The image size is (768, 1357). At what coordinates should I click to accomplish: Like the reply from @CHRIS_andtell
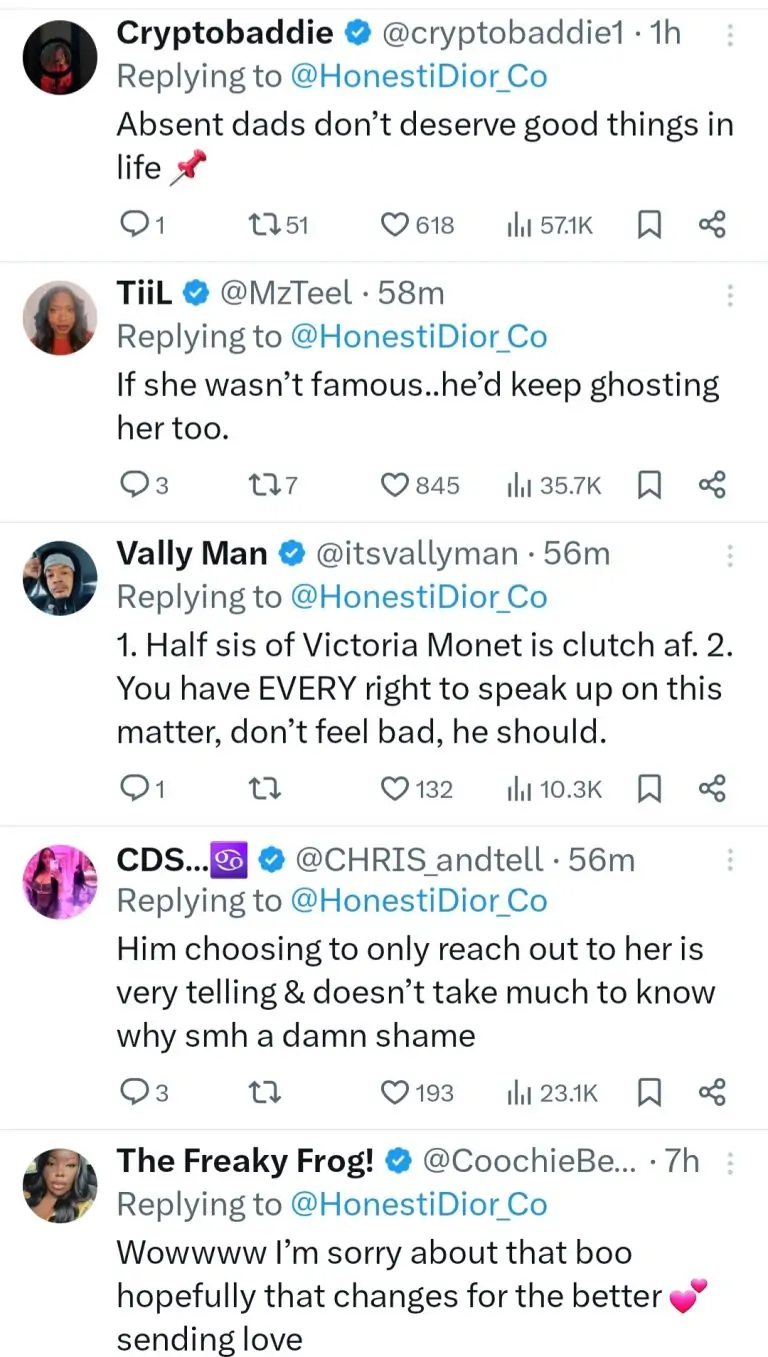(396, 1094)
